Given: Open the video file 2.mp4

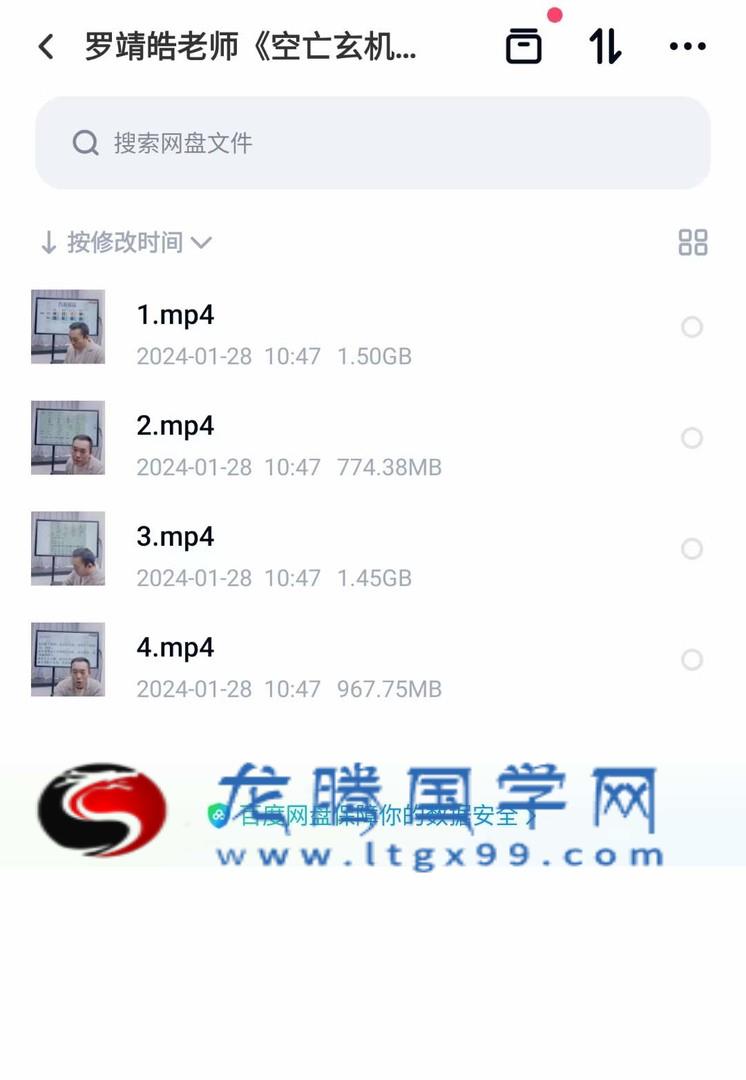Looking at the screenshot, I should tap(175, 427).
